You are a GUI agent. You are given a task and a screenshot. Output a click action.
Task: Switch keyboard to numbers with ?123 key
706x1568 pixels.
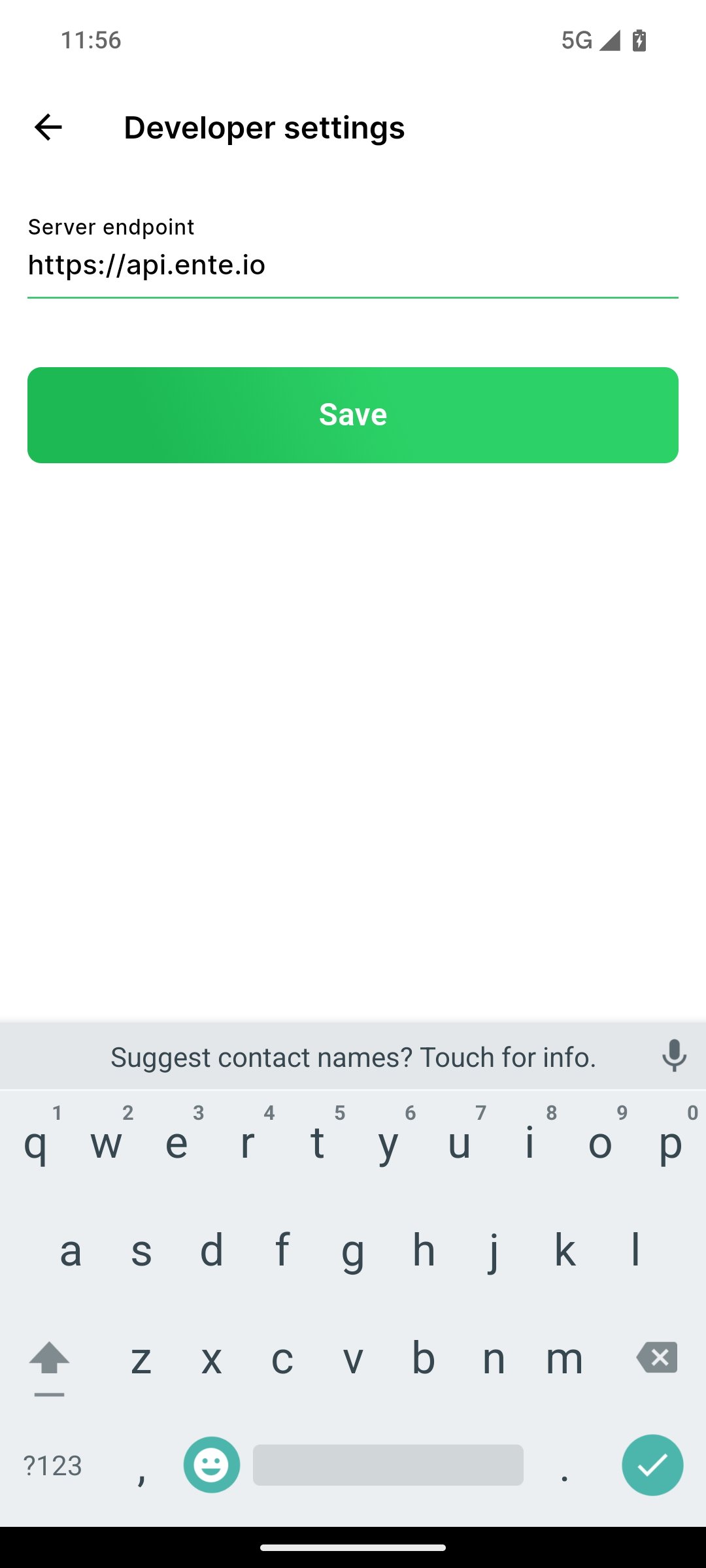[53, 1465]
